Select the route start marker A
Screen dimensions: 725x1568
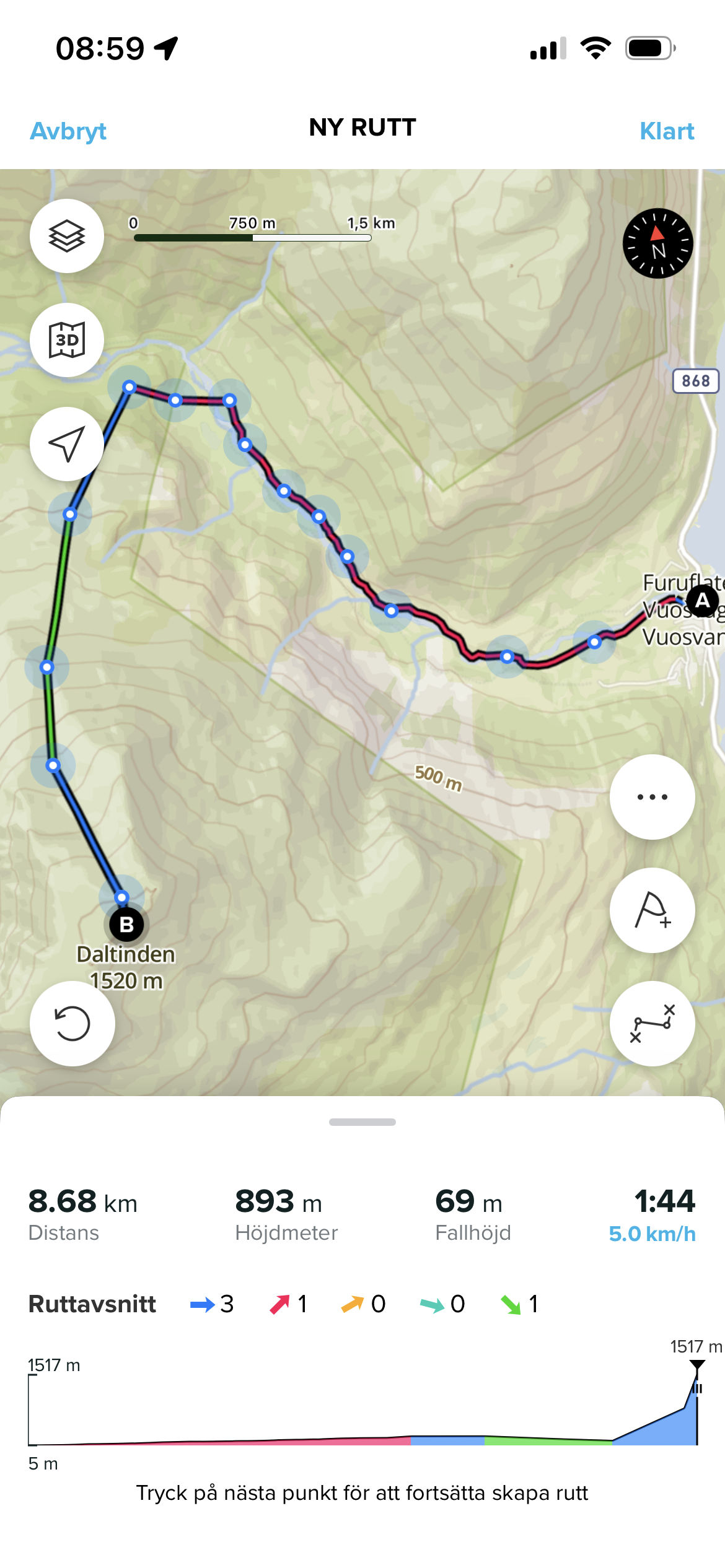tap(702, 600)
